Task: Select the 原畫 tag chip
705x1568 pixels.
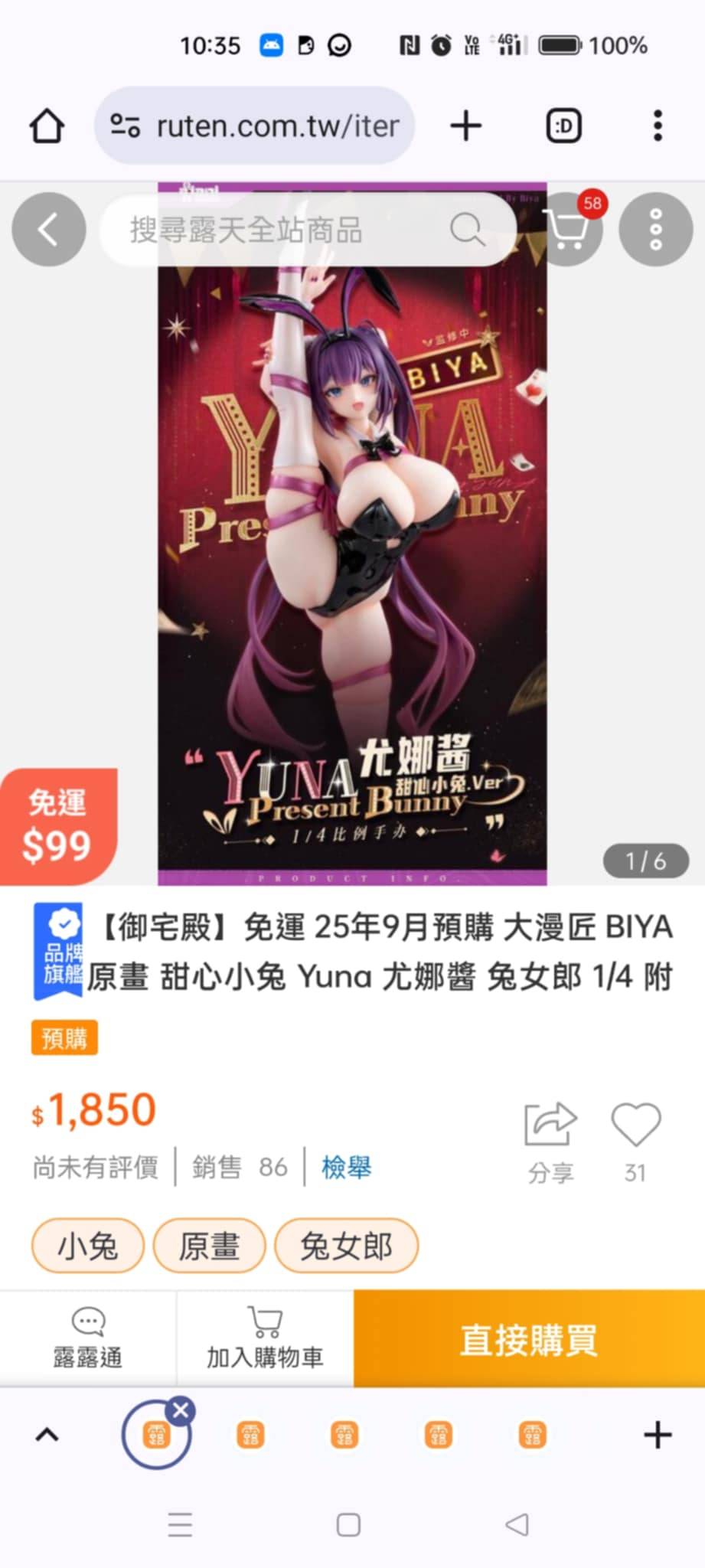Action: tap(209, 1246)
